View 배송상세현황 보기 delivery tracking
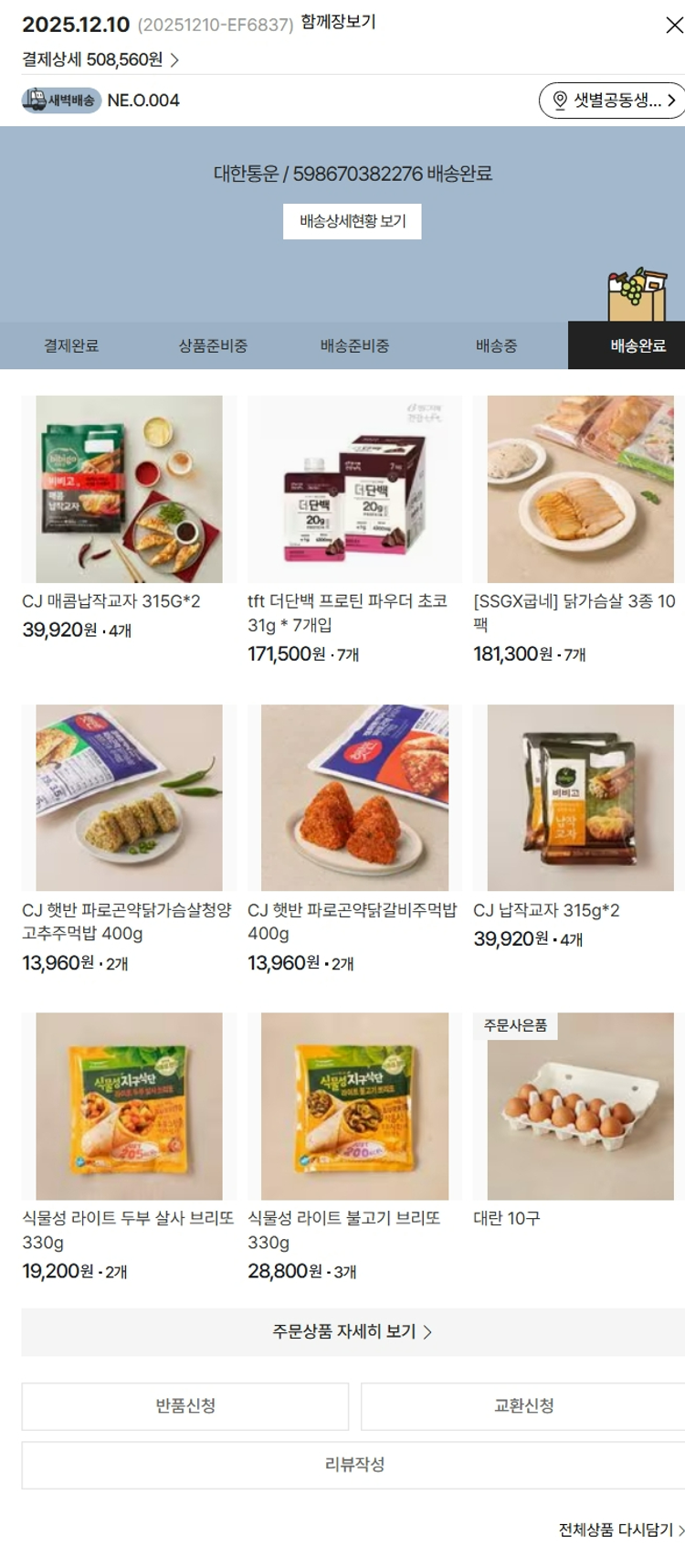 352,221
